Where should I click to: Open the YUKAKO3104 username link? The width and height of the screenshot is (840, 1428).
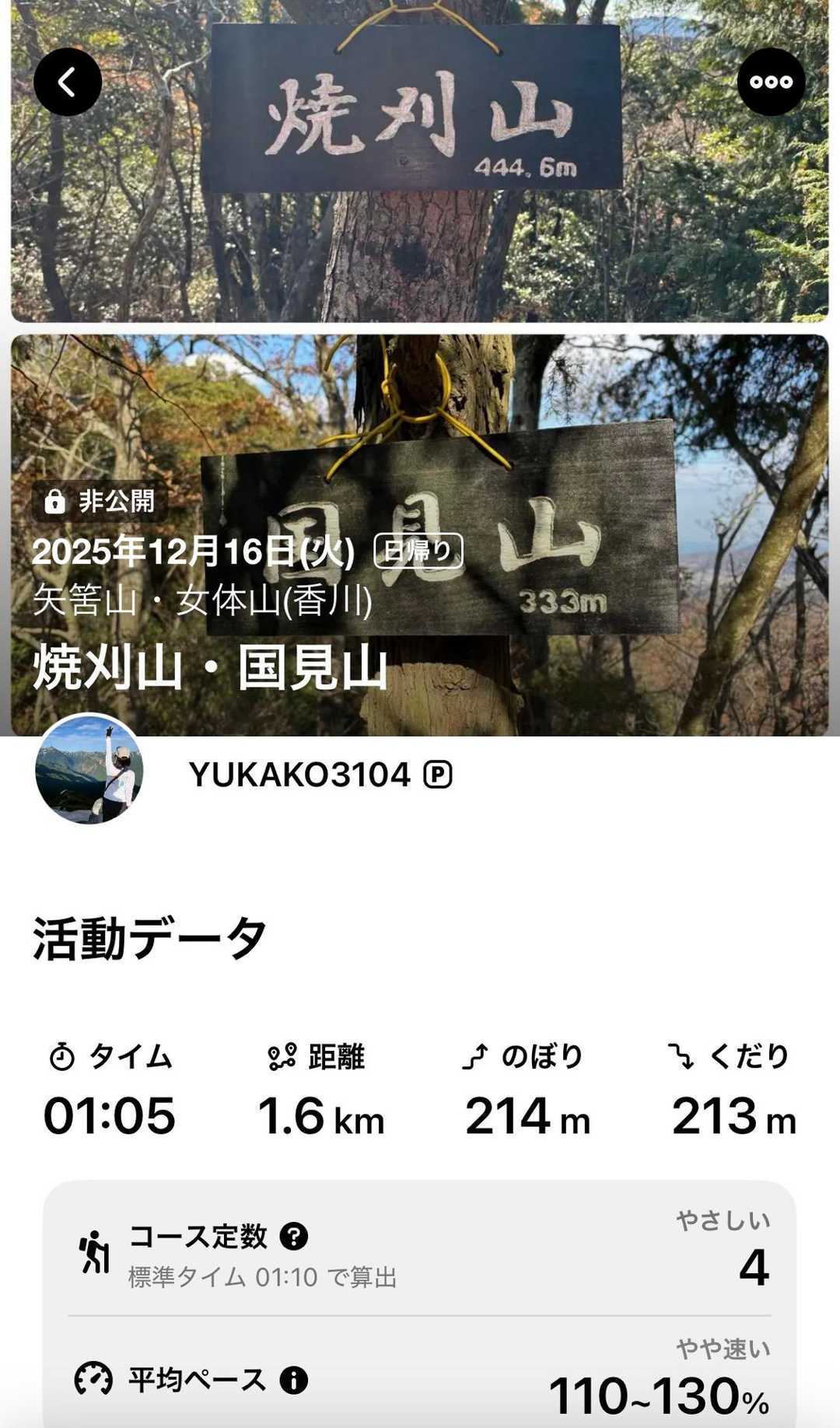click(299, 775)
